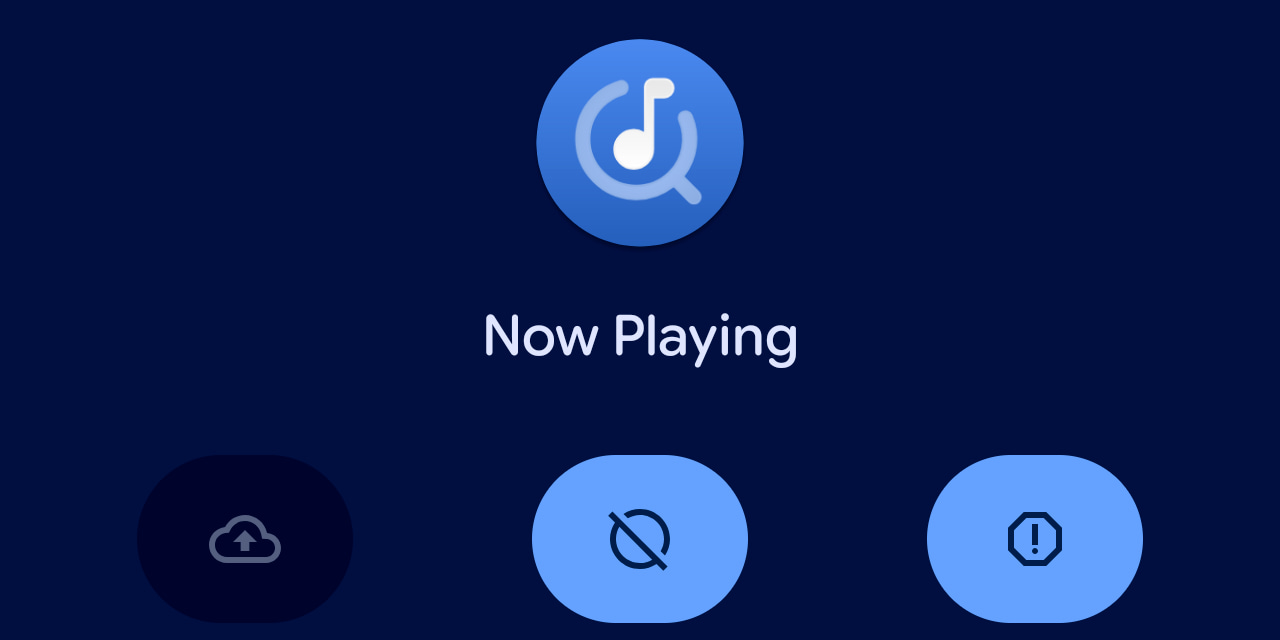Screen dimensions: 1280x640
Task: Tap the force stop warning button
Action: pyautogui.click(x=1035, y=539)
